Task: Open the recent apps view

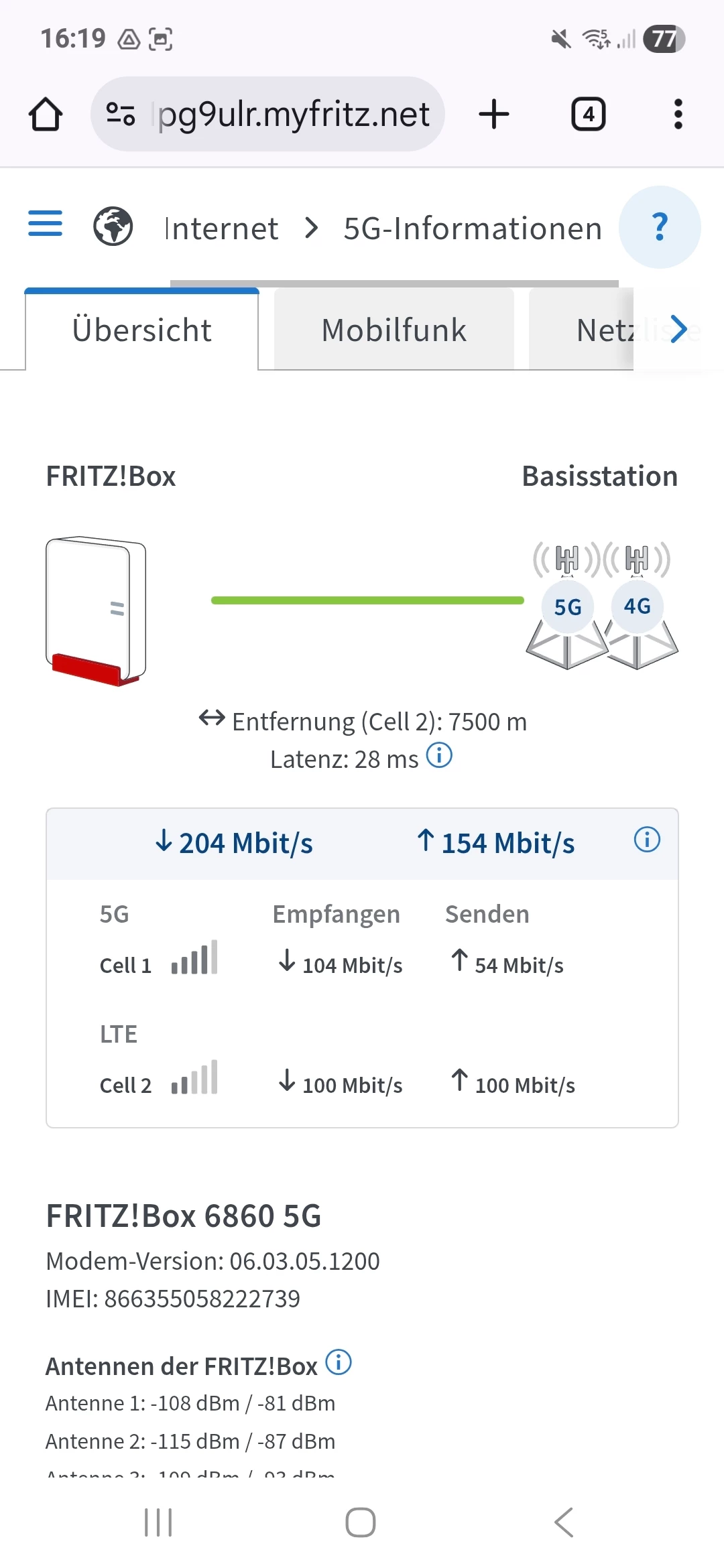Action: (158, 1522)
